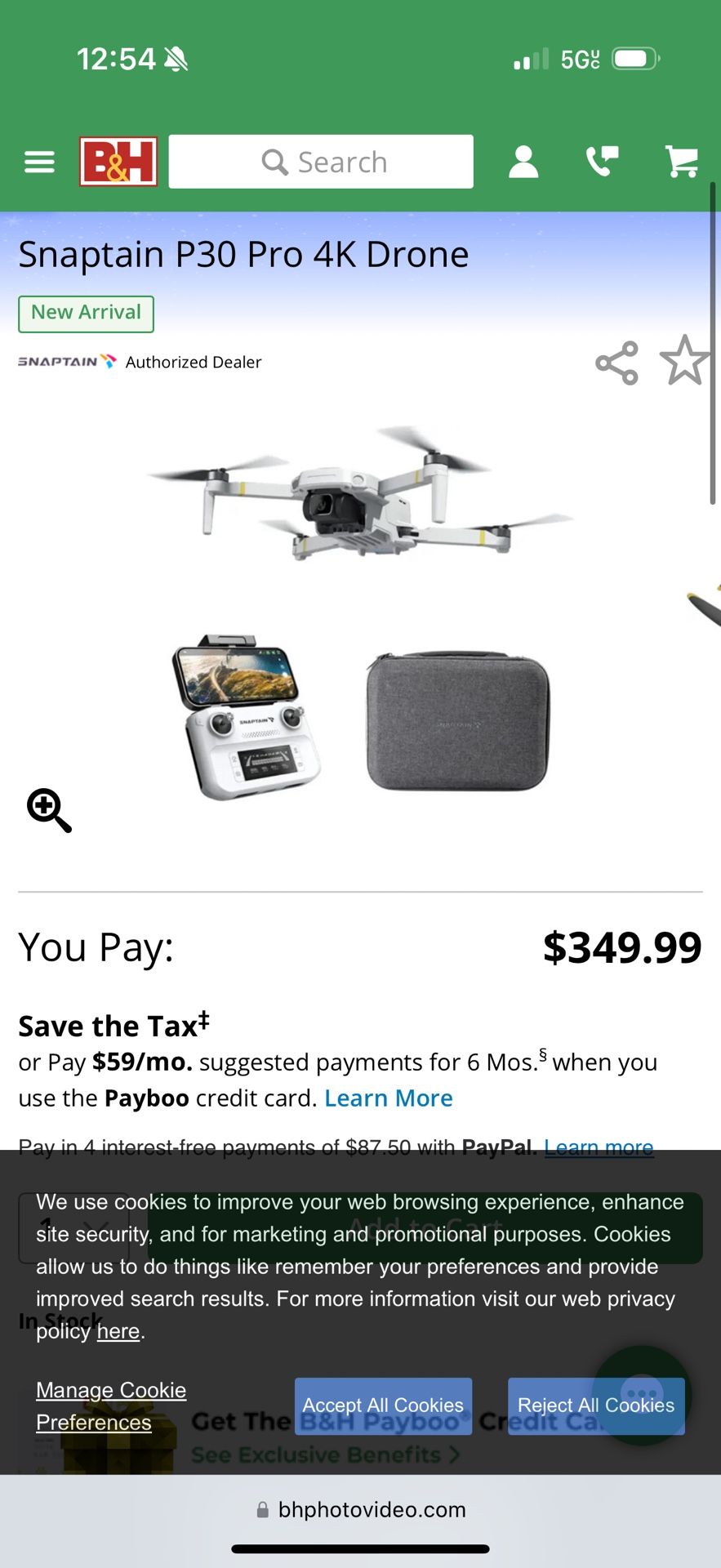
Task: Open the hamburger navigation menu
Action: 38,161
